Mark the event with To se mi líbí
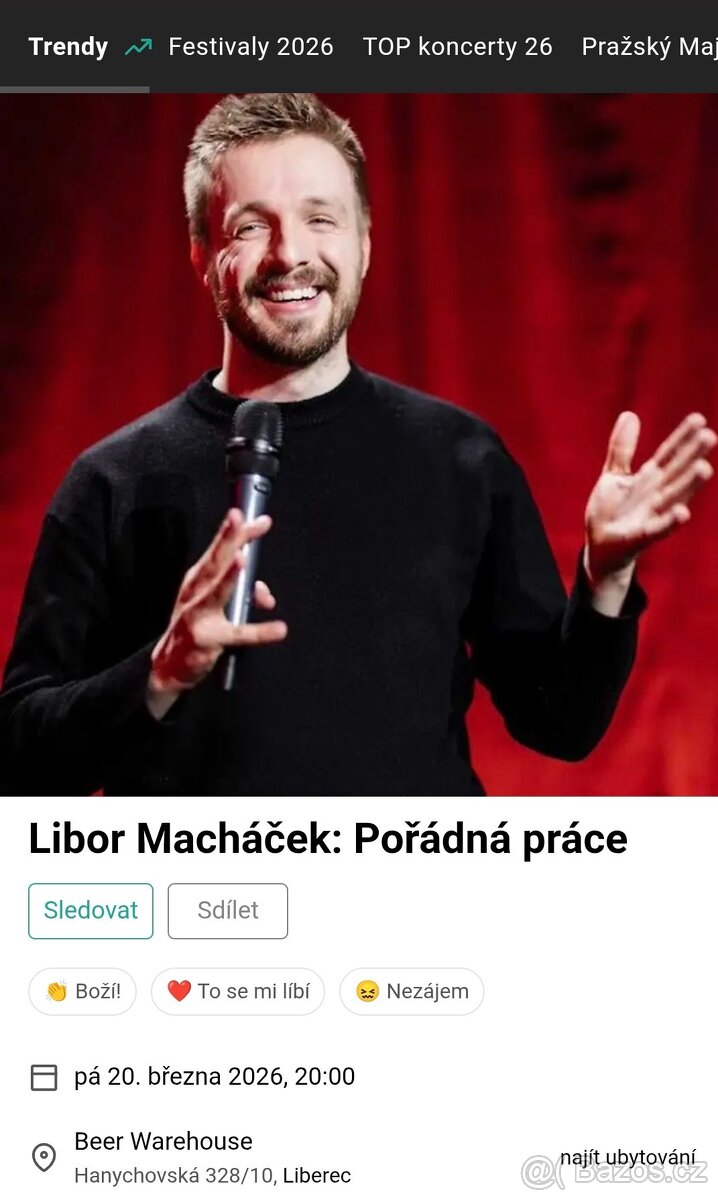 [x=238, y=991]
